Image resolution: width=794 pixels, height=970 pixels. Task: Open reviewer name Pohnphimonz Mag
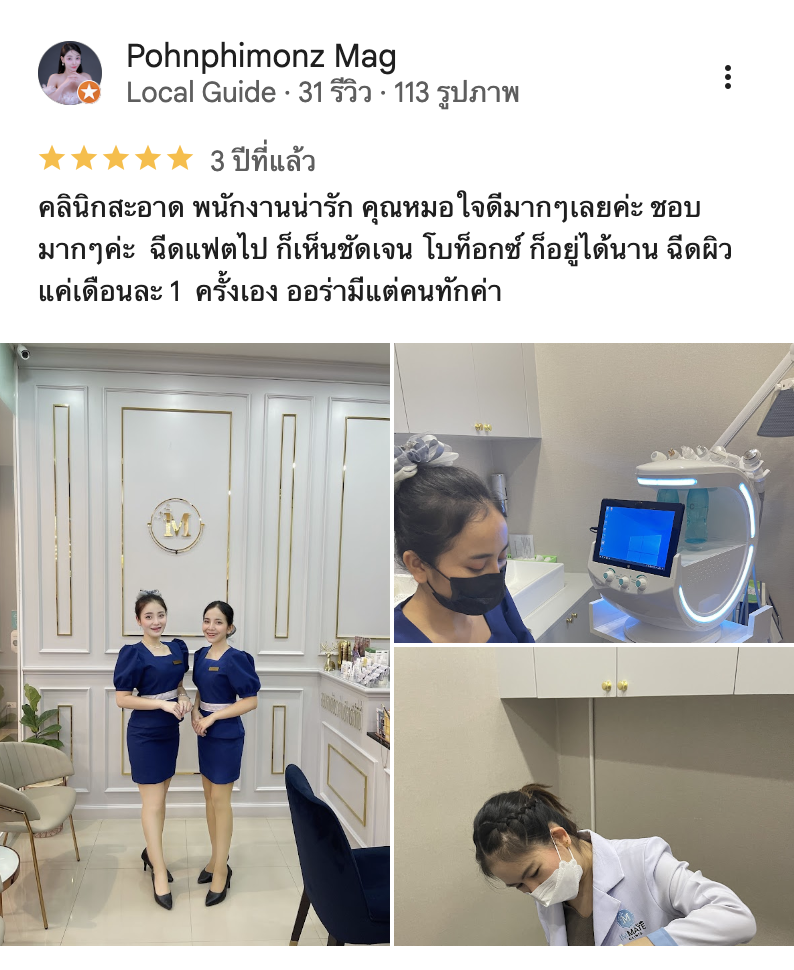(261, 56)
